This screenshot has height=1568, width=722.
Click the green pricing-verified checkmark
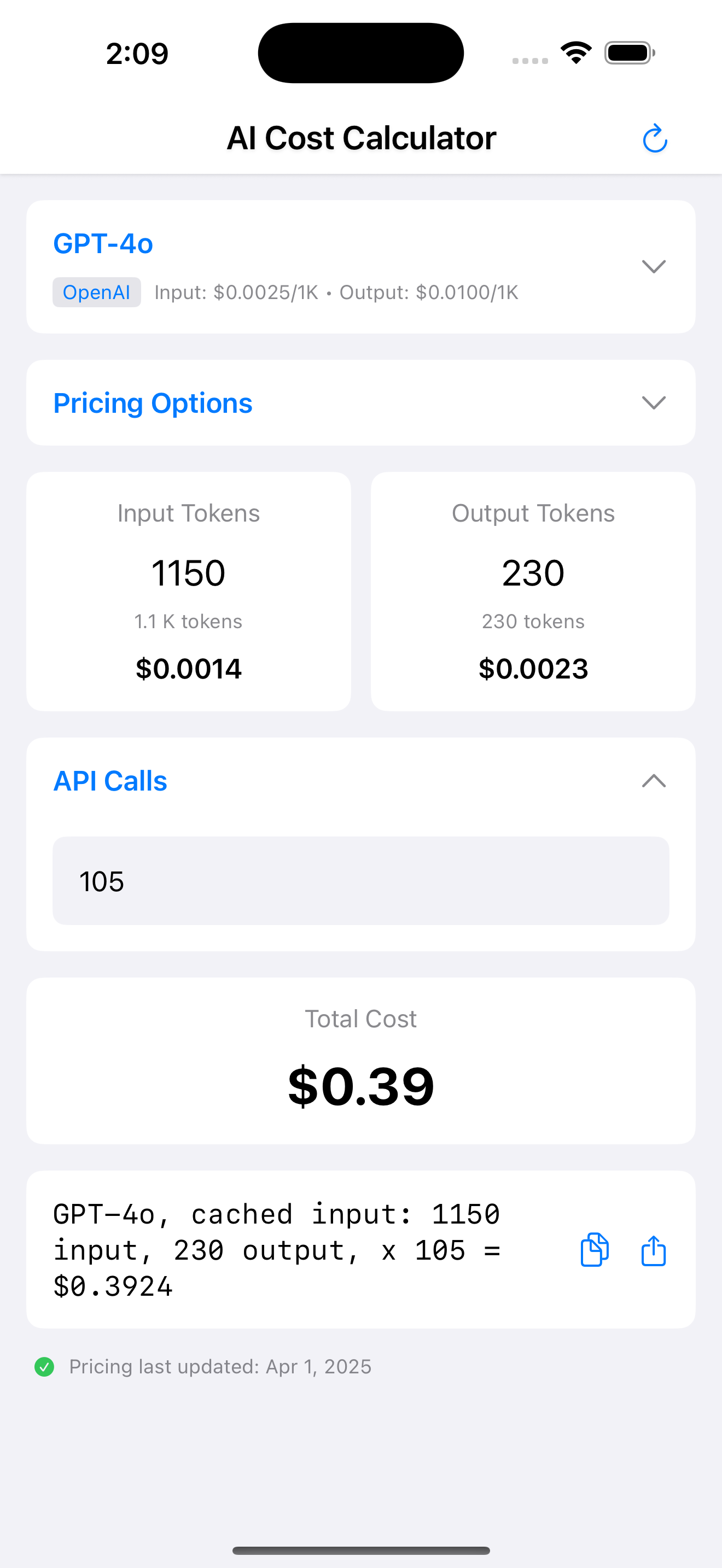click(45, 1366)
